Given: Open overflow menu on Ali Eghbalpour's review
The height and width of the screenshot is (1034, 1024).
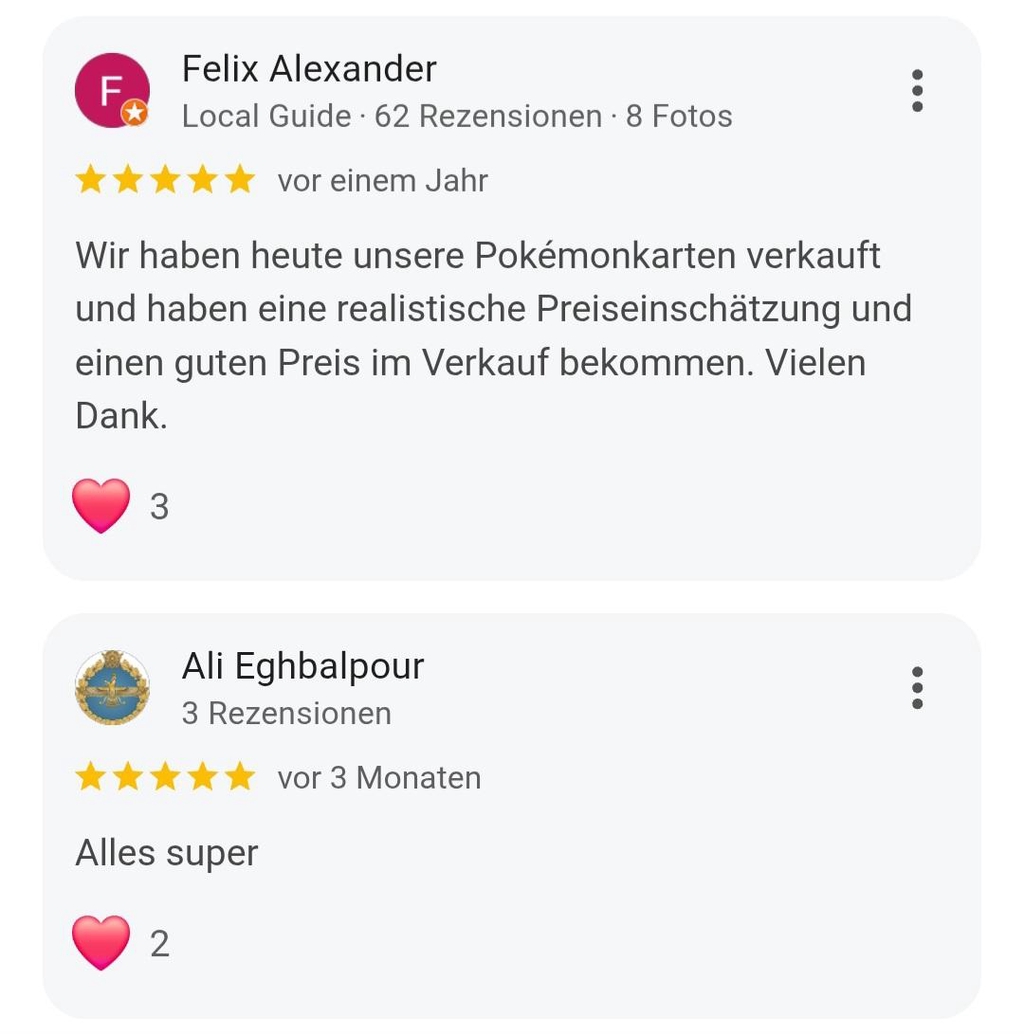Looking at the screenshot, I should [917, 688].
